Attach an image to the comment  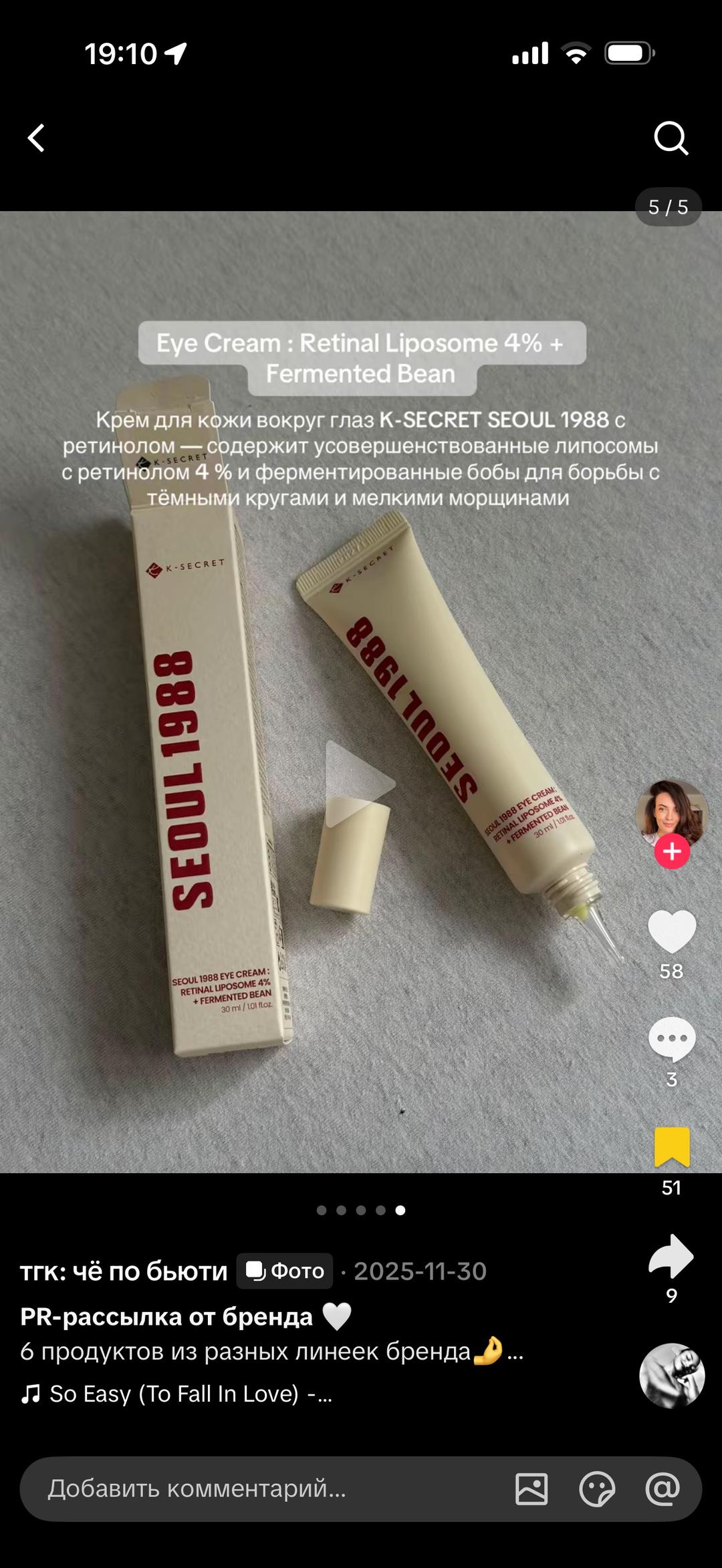coord(531,1489)
